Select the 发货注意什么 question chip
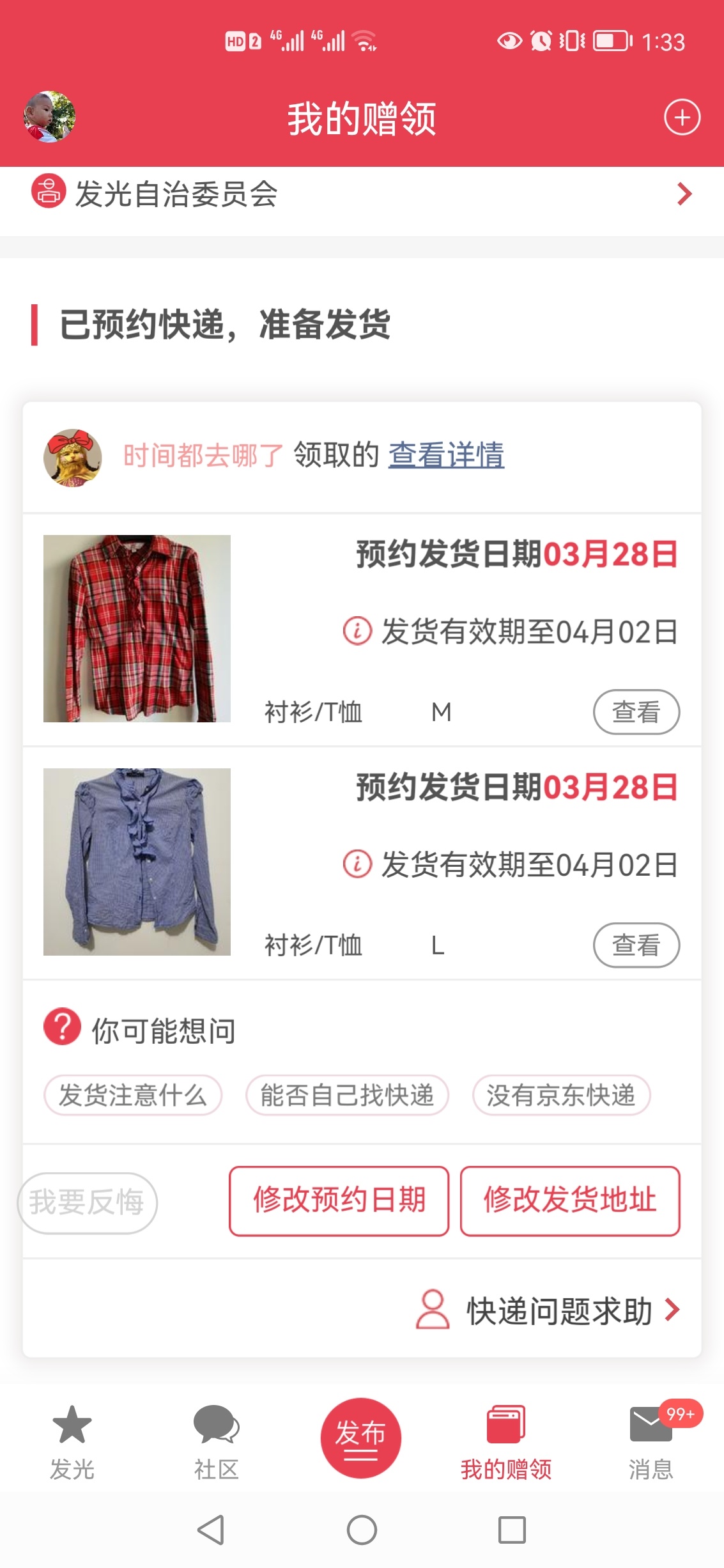Image resolution: width=724 pixels, height=1568 pixels. [x=133, y=1095]
